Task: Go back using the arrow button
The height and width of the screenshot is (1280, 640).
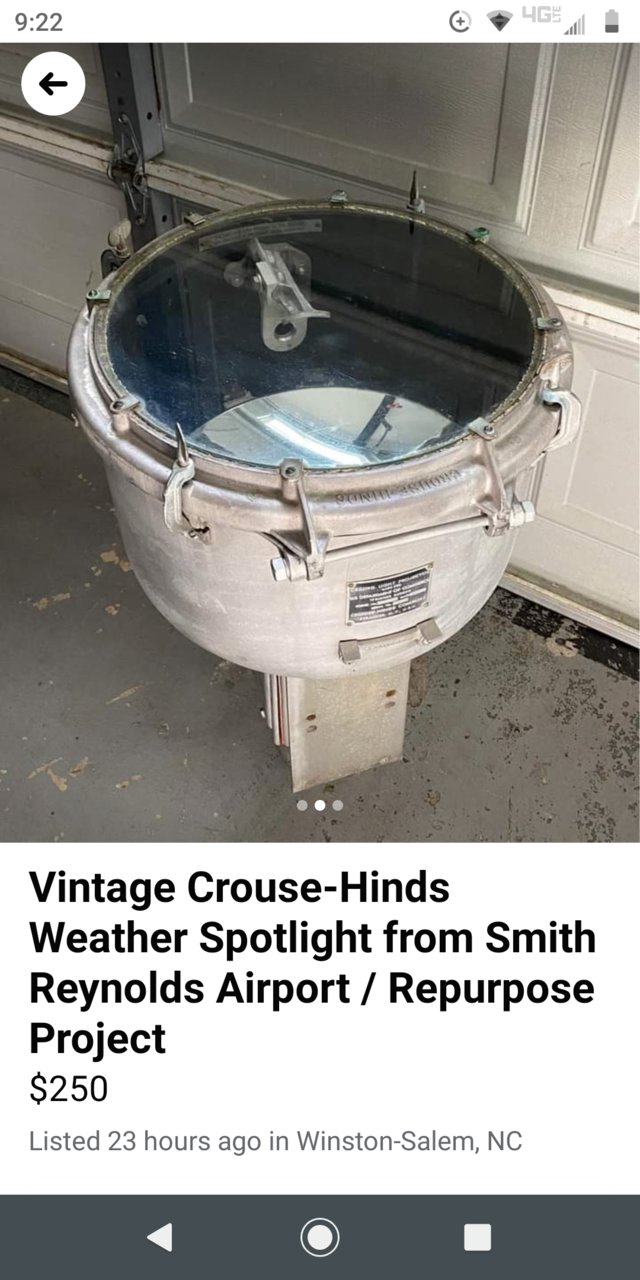Action: click(53, 84)
